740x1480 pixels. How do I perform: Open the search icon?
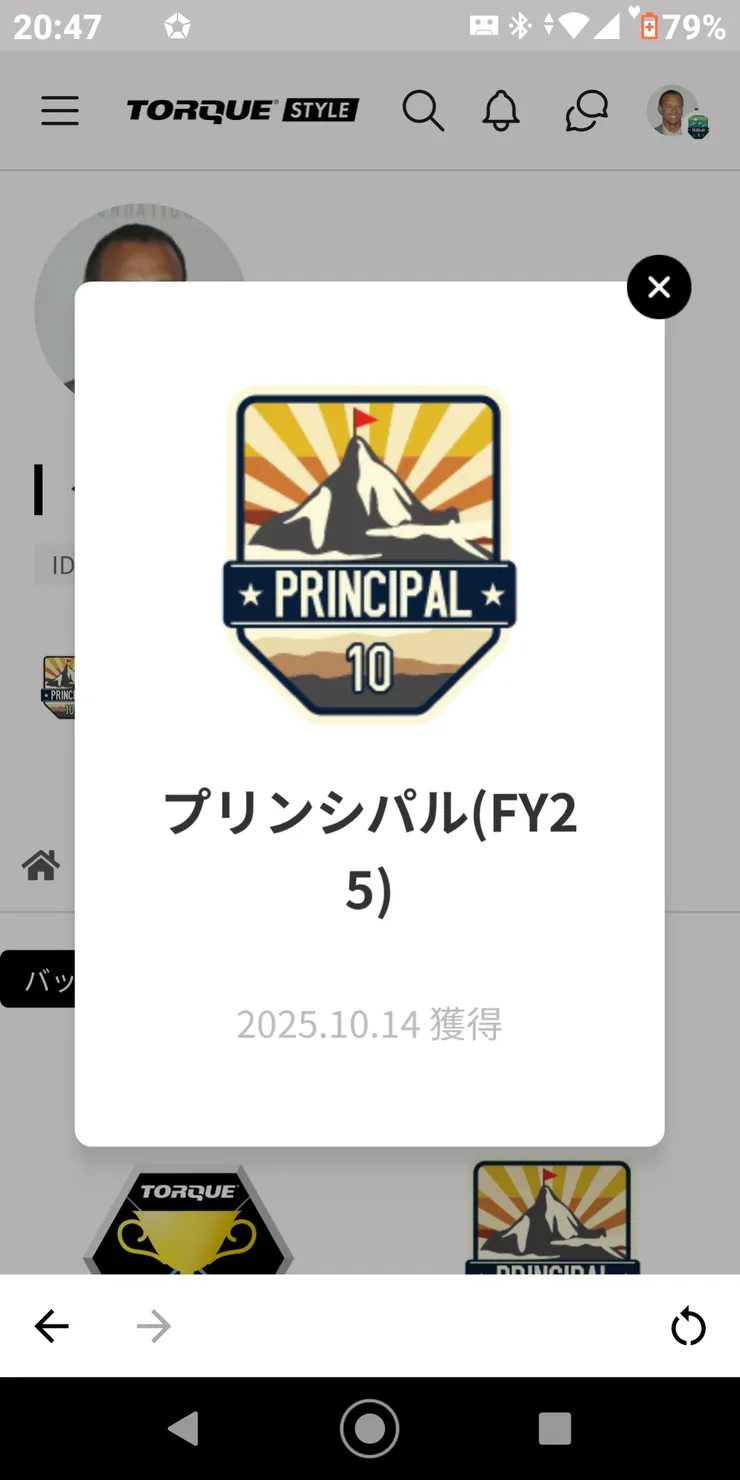(423, 110)
